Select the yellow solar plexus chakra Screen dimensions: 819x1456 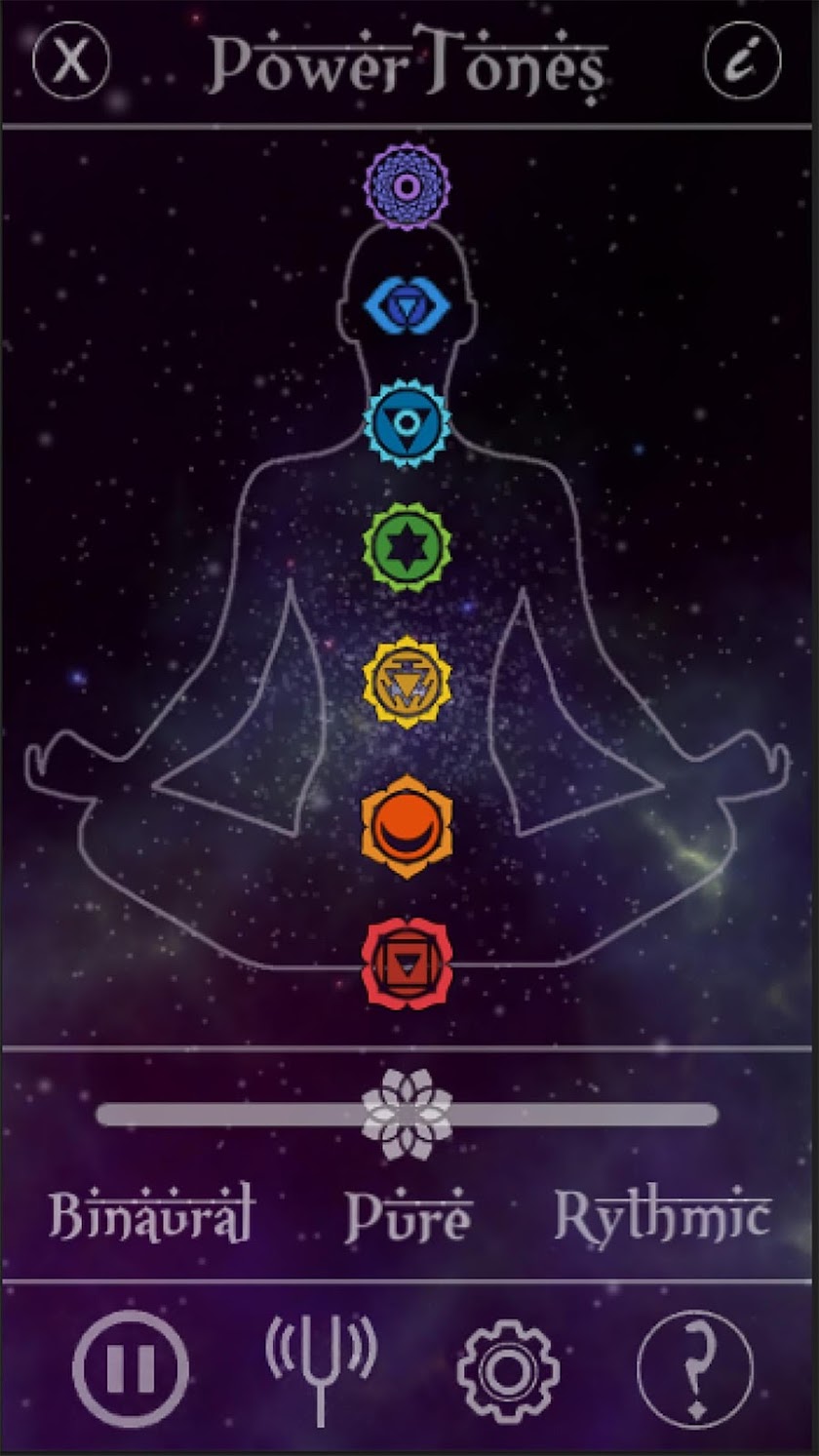pos(408,682)
